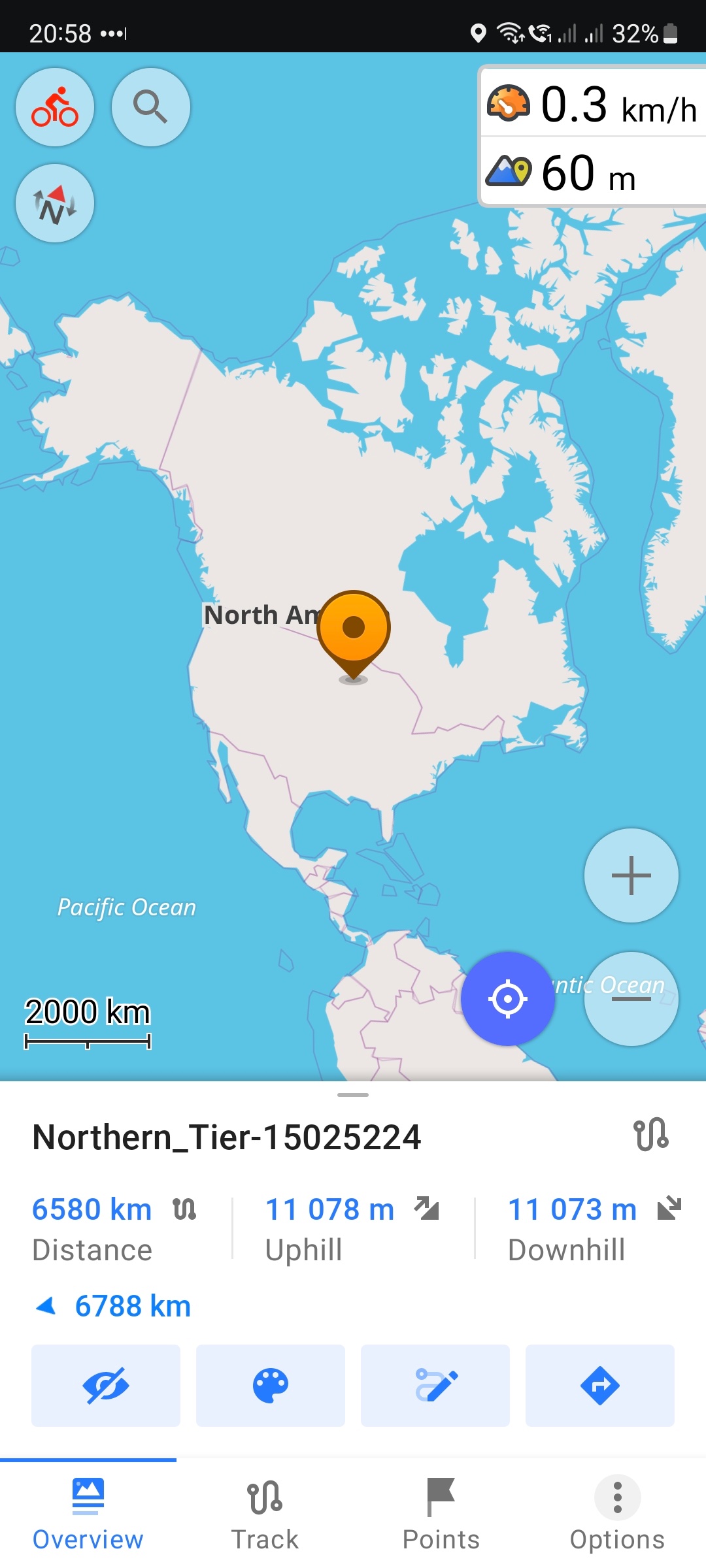Open track appearance palette

point(271,1385)
